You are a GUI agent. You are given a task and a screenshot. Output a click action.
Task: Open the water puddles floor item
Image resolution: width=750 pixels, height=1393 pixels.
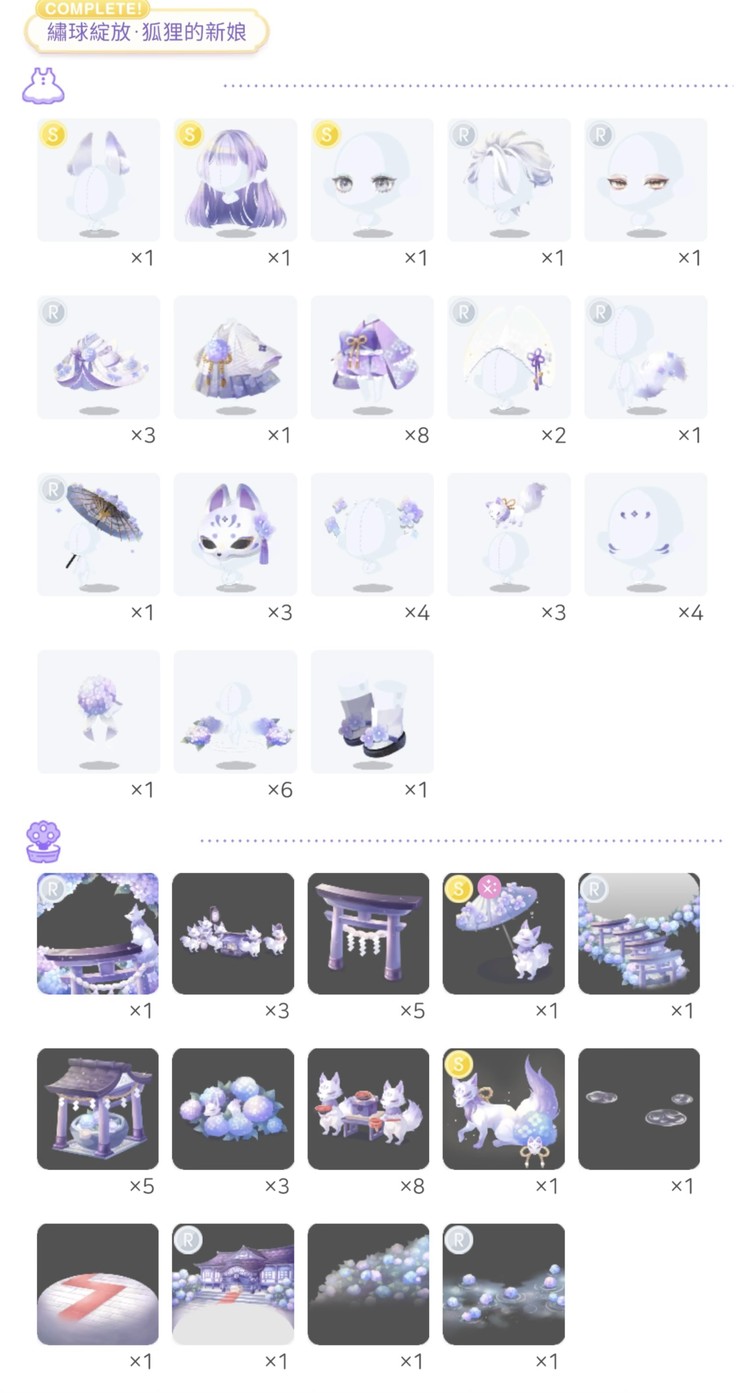click(x=639, y=1108)
